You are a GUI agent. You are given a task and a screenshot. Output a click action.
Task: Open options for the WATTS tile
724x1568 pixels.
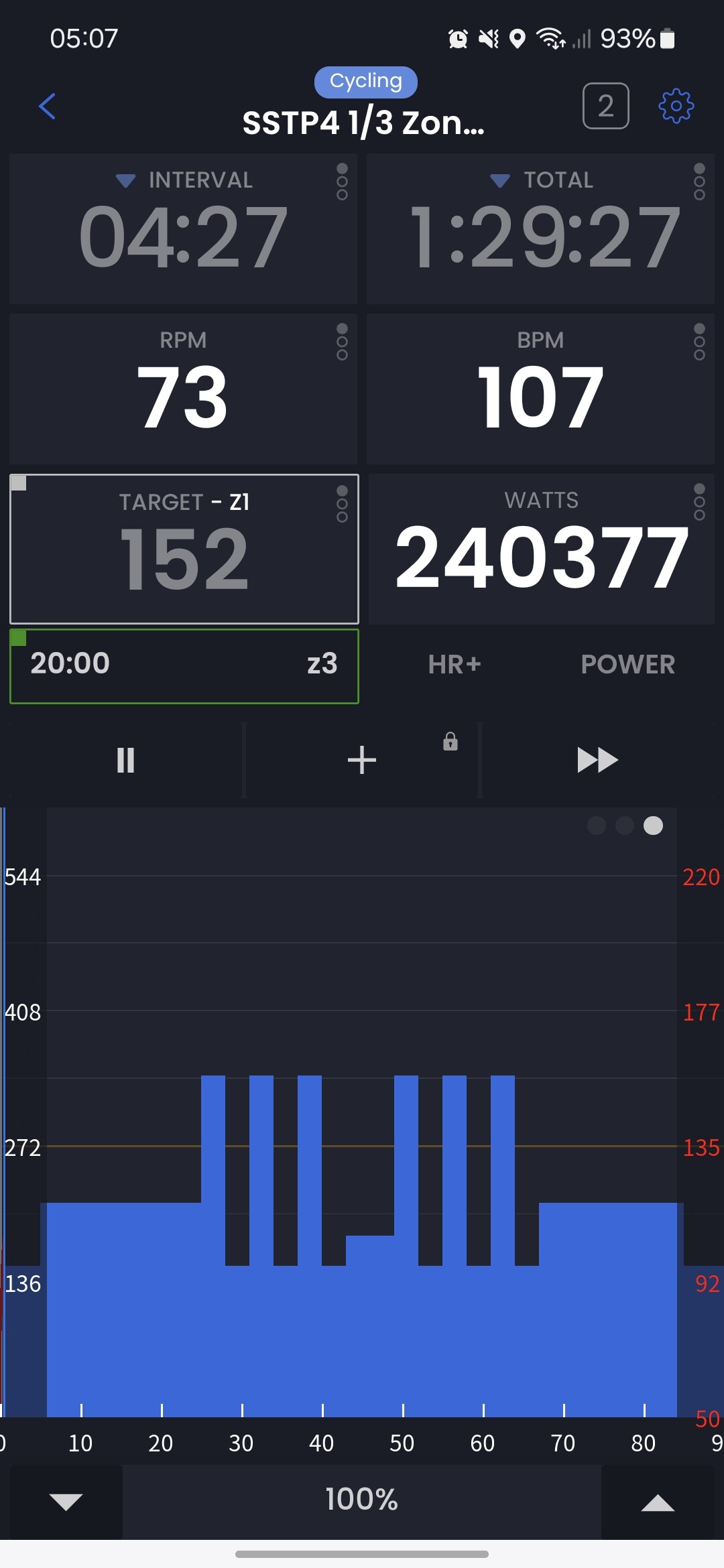click(x=699, y=502)
